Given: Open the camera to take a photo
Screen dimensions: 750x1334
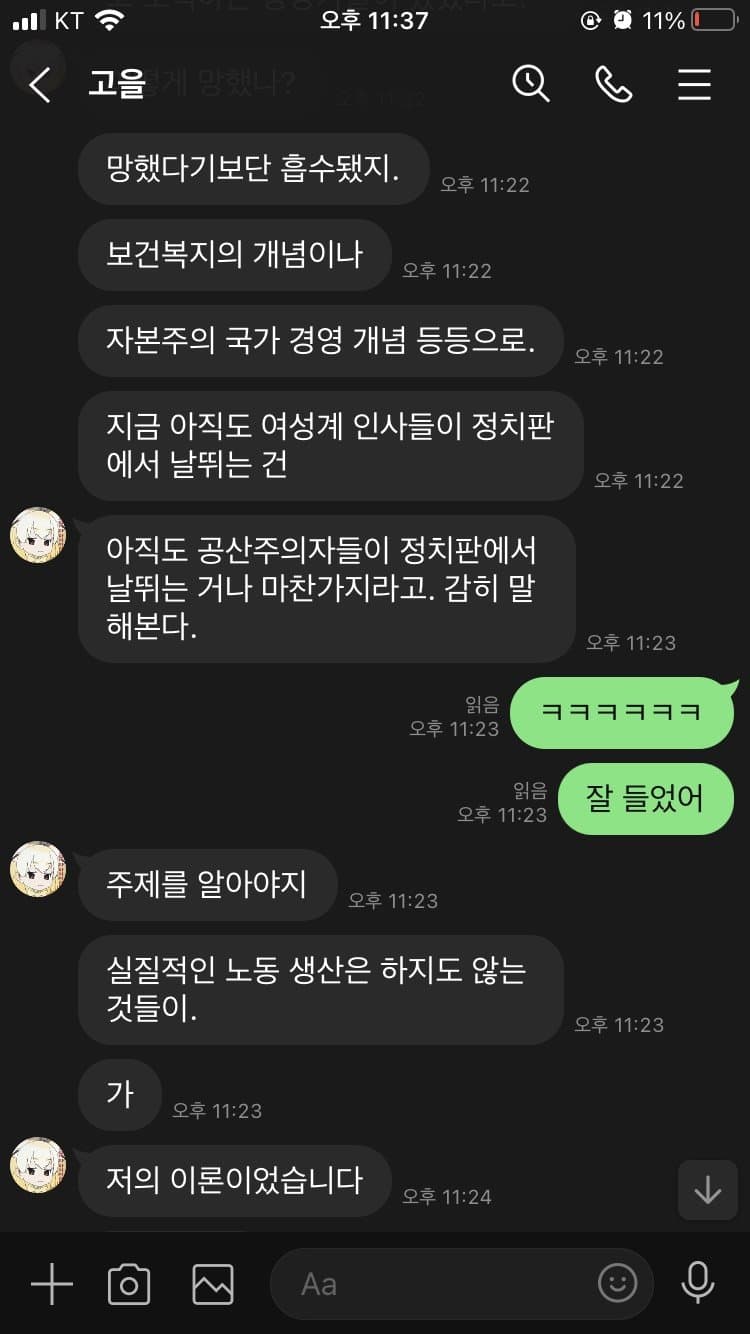Looking at the screenshot, I should 129,1284.
